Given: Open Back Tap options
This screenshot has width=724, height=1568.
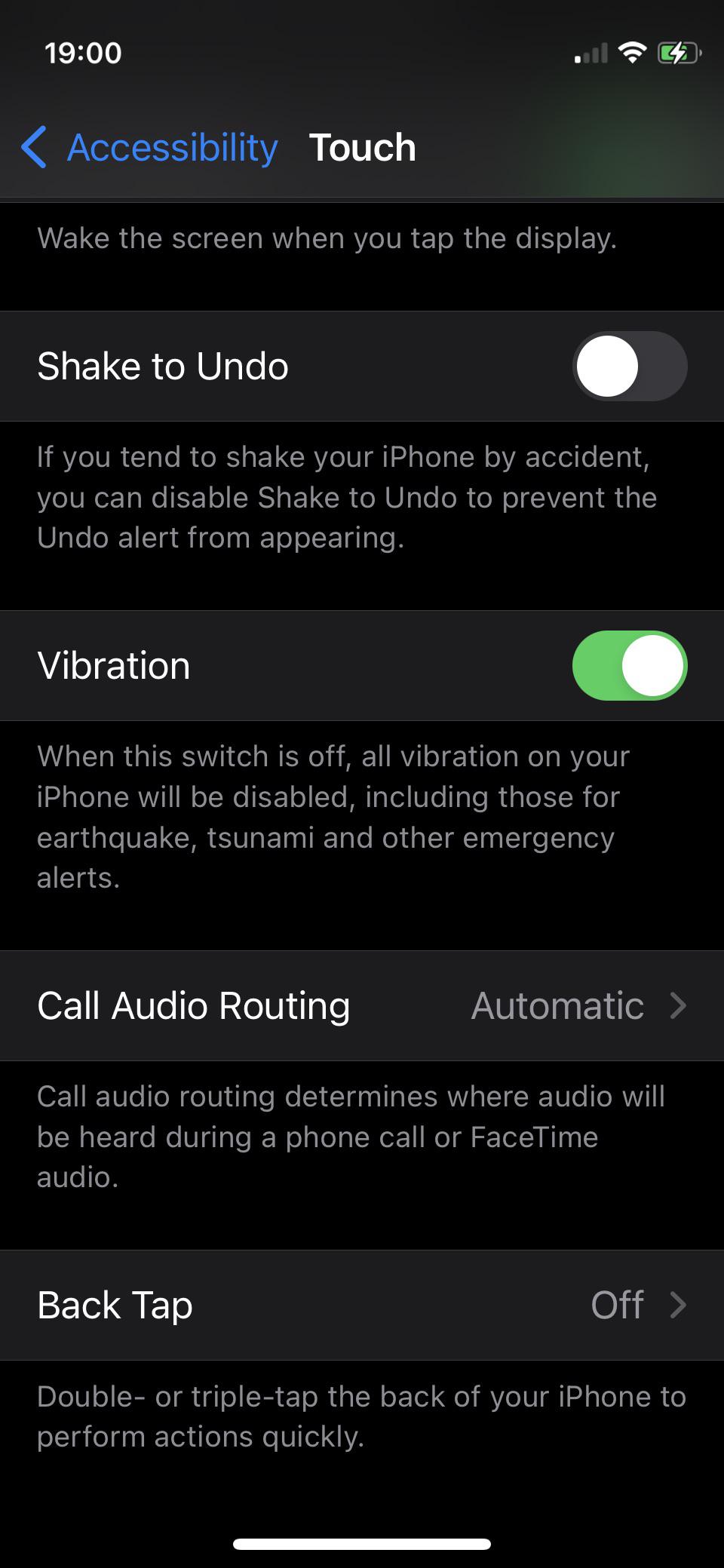Looking at the screenshot, I should click(x=362, y=1306).
